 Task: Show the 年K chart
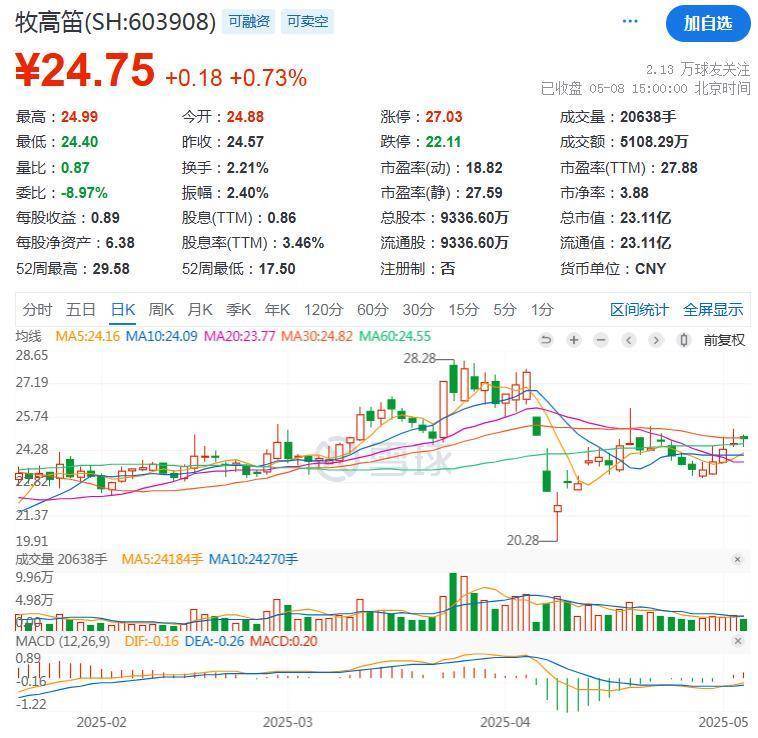(278, 309)
